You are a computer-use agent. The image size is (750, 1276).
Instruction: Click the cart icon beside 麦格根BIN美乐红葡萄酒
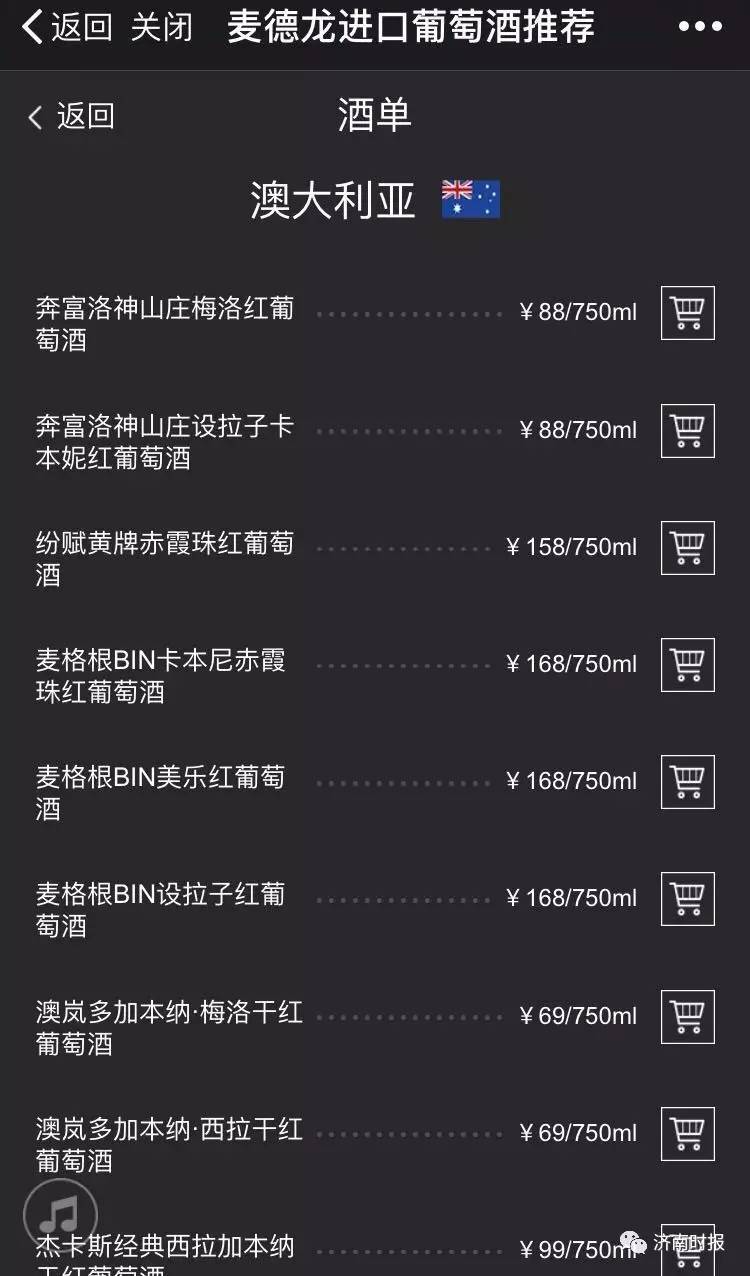[x=687, y=782]
